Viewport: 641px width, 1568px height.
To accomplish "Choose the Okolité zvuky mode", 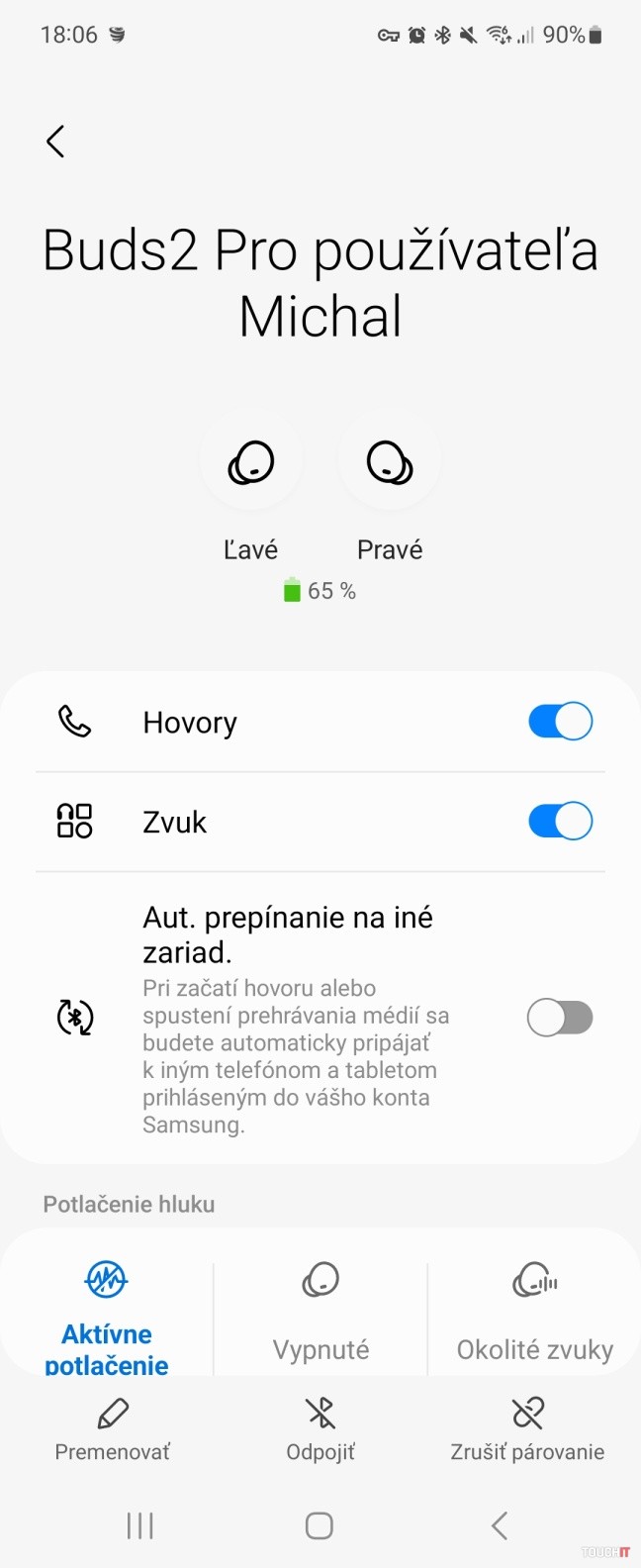I will click(x=534, y=1315).
